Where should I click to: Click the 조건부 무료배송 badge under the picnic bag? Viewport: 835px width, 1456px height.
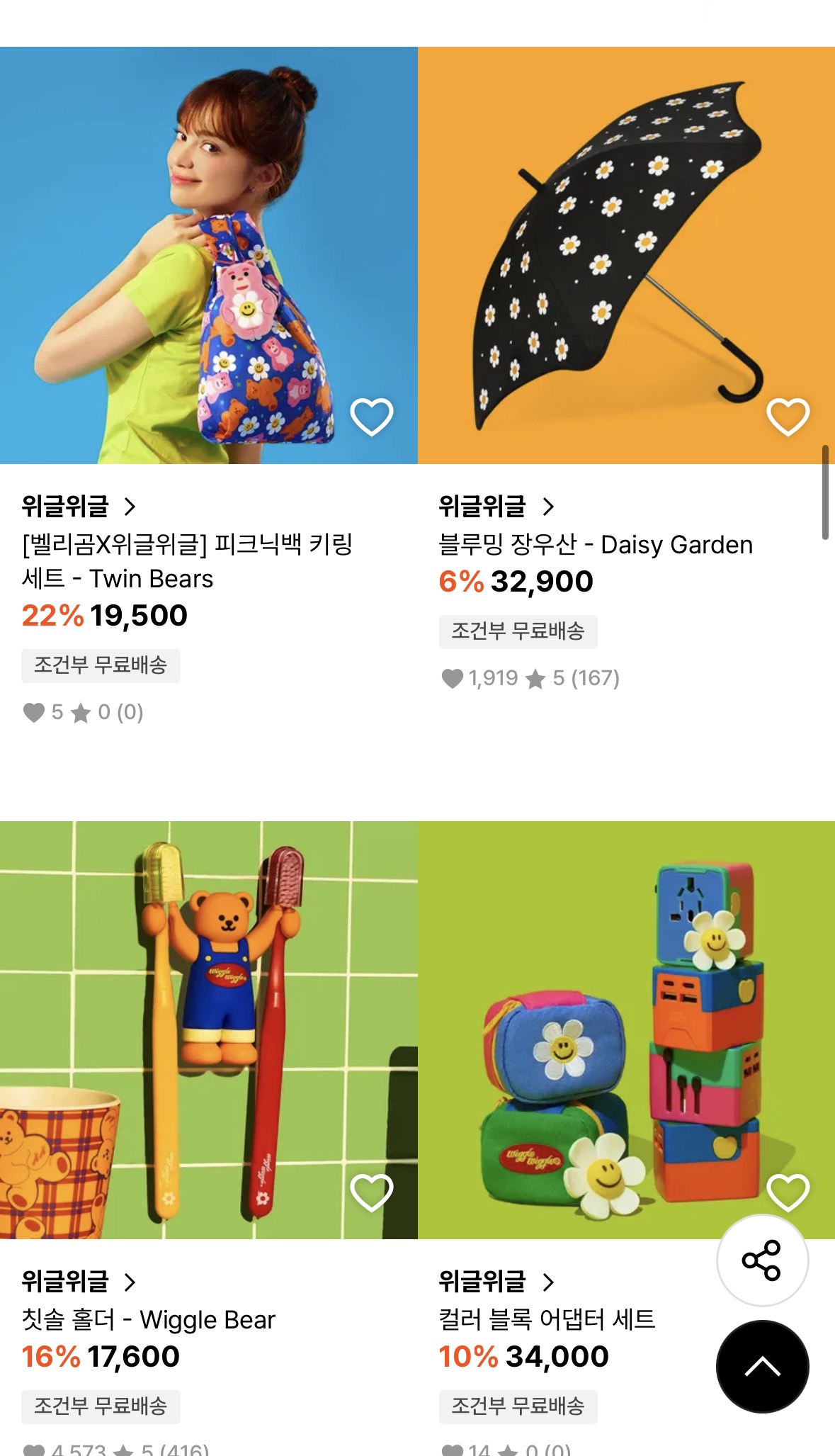(x=99, y=665)
